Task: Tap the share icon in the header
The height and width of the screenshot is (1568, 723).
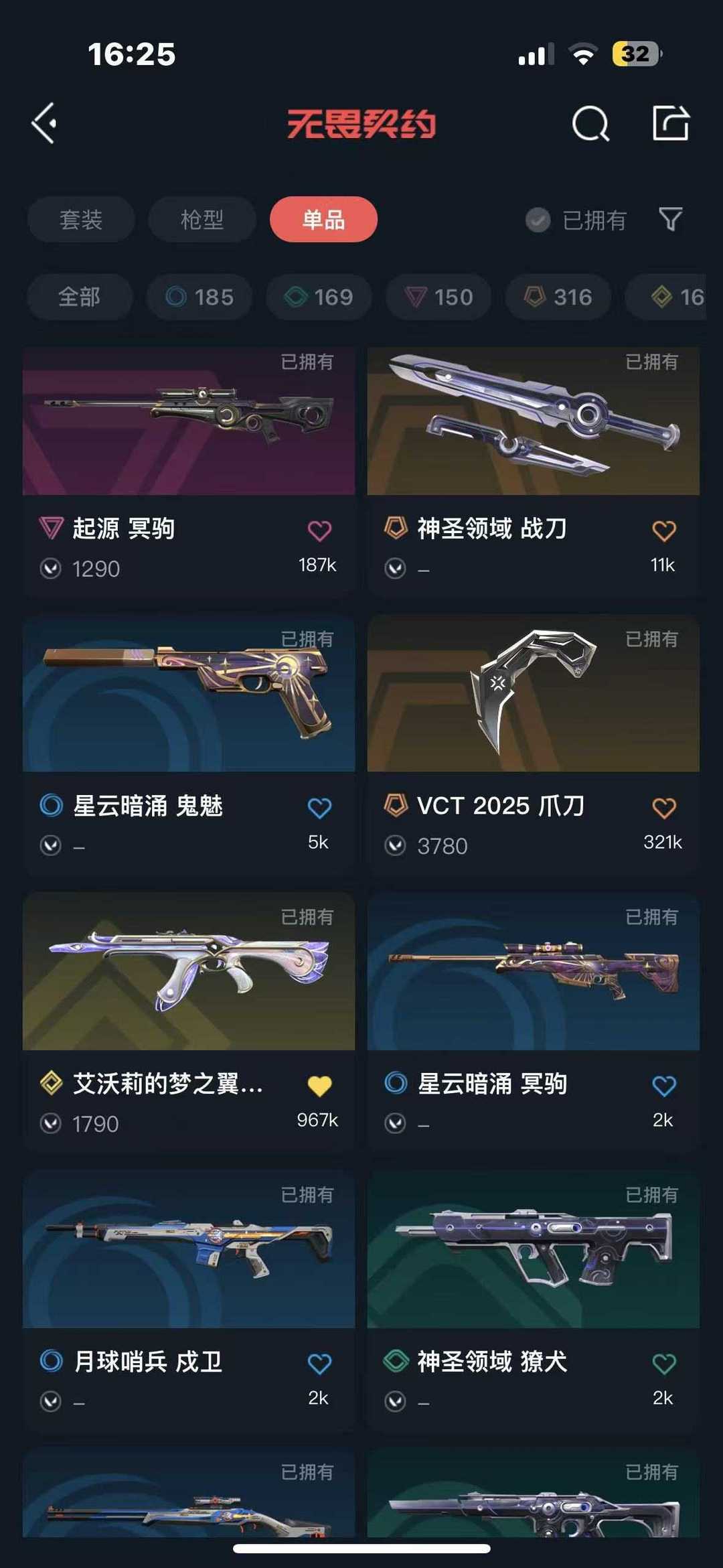Action: (x=671, y=123)
